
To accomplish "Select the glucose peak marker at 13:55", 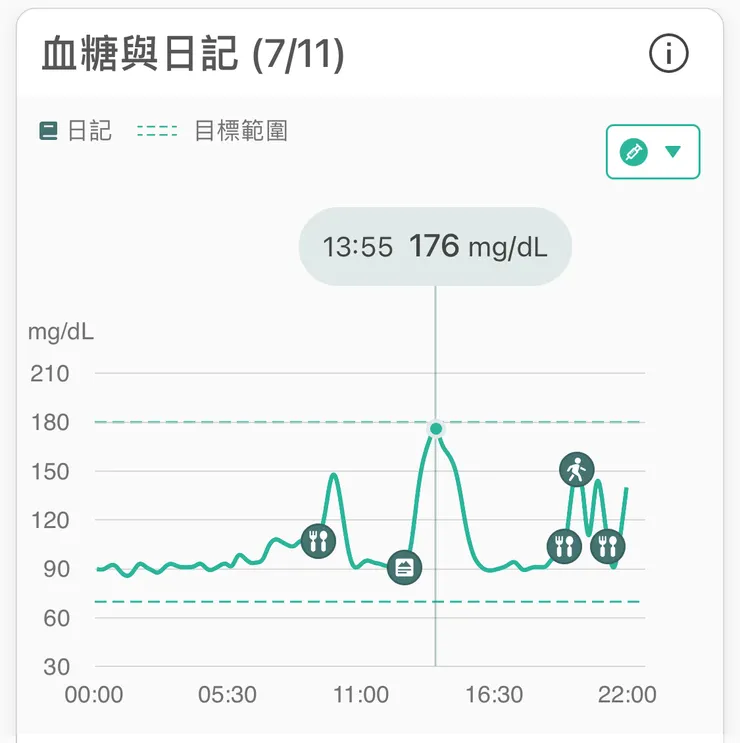I will click(435, 428).
